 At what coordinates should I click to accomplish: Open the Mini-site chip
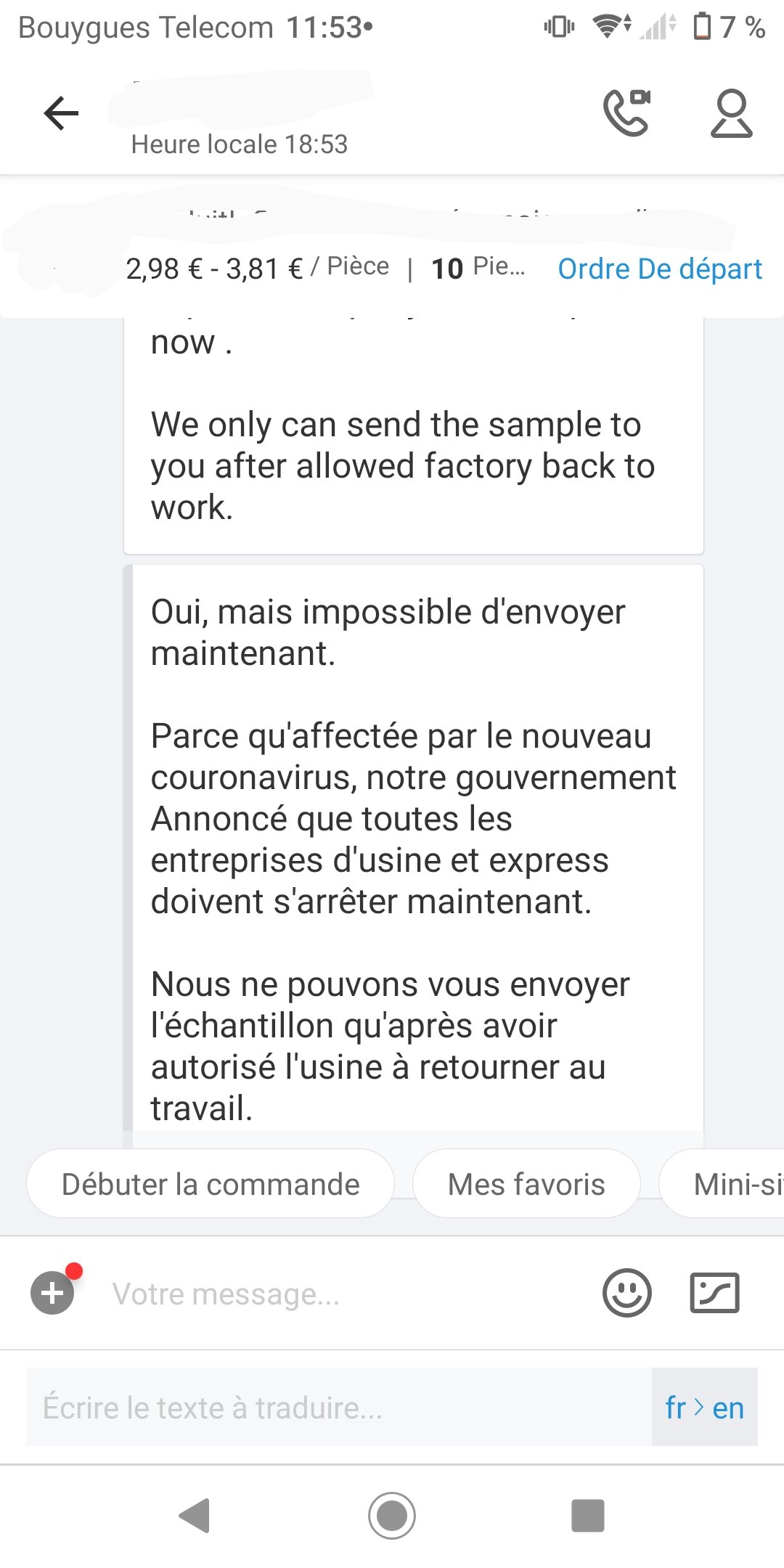733,1184
